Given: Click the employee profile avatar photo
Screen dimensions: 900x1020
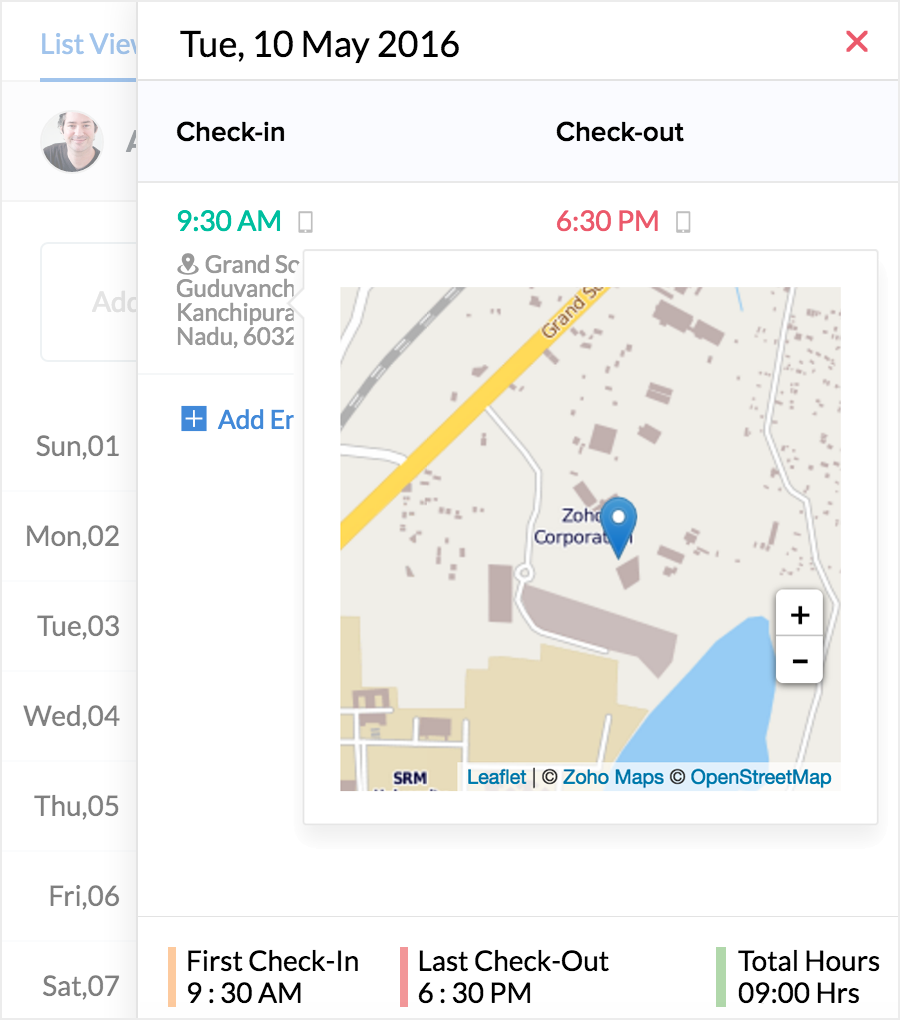Looking at the screenshot, I should (x=71, y=141).
